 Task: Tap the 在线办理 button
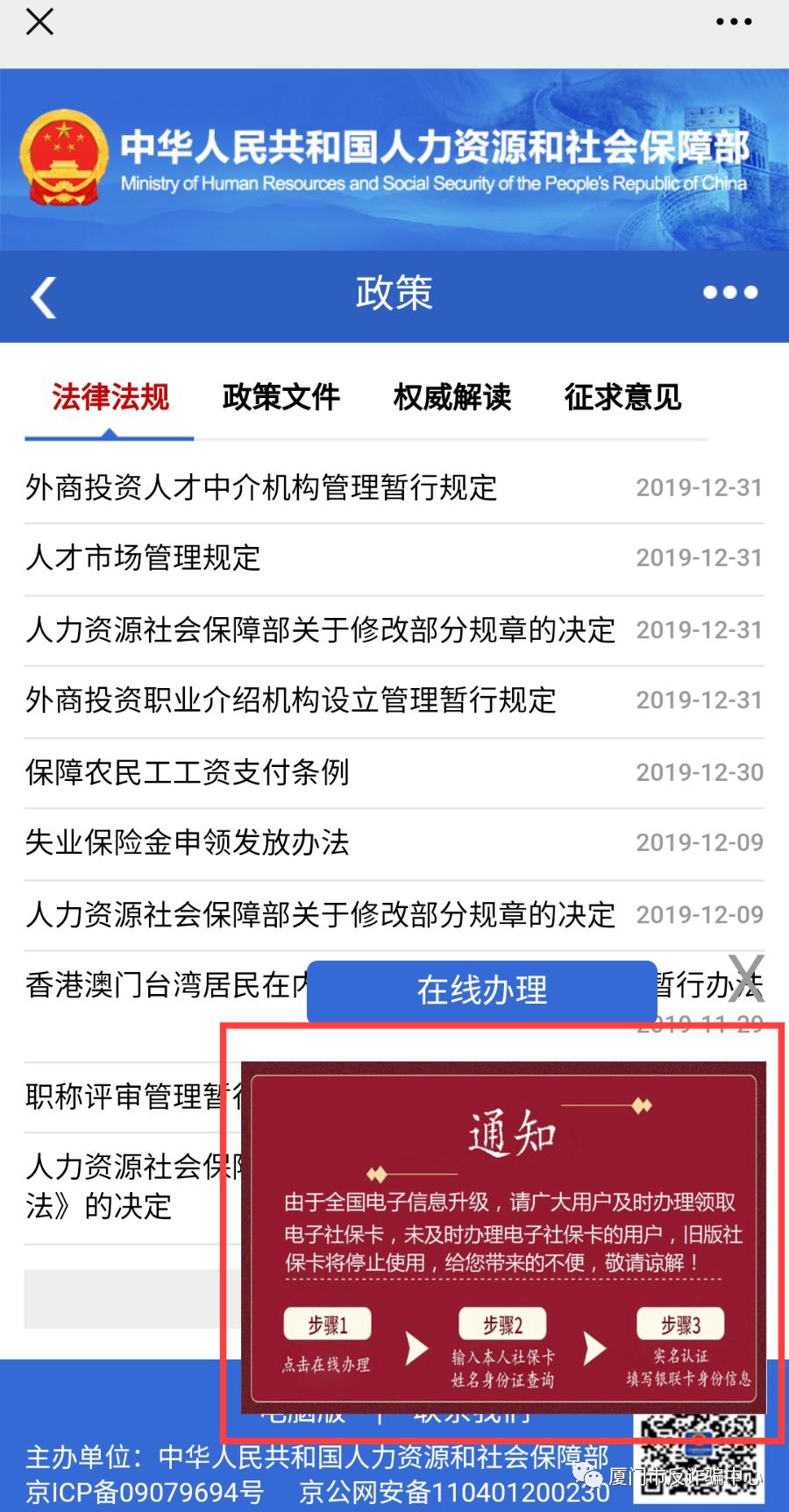click(481, 990)
